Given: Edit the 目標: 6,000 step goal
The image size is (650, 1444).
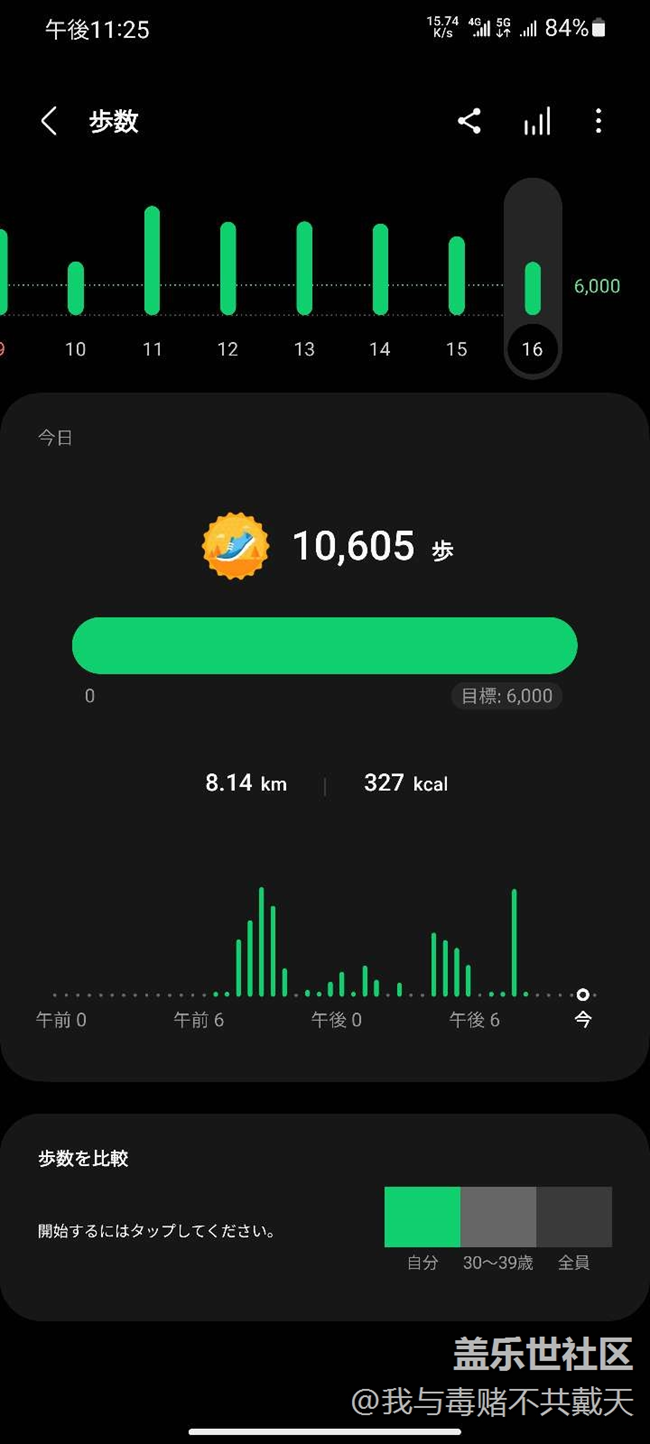Looking at the screenshot, I should (506, 696).
